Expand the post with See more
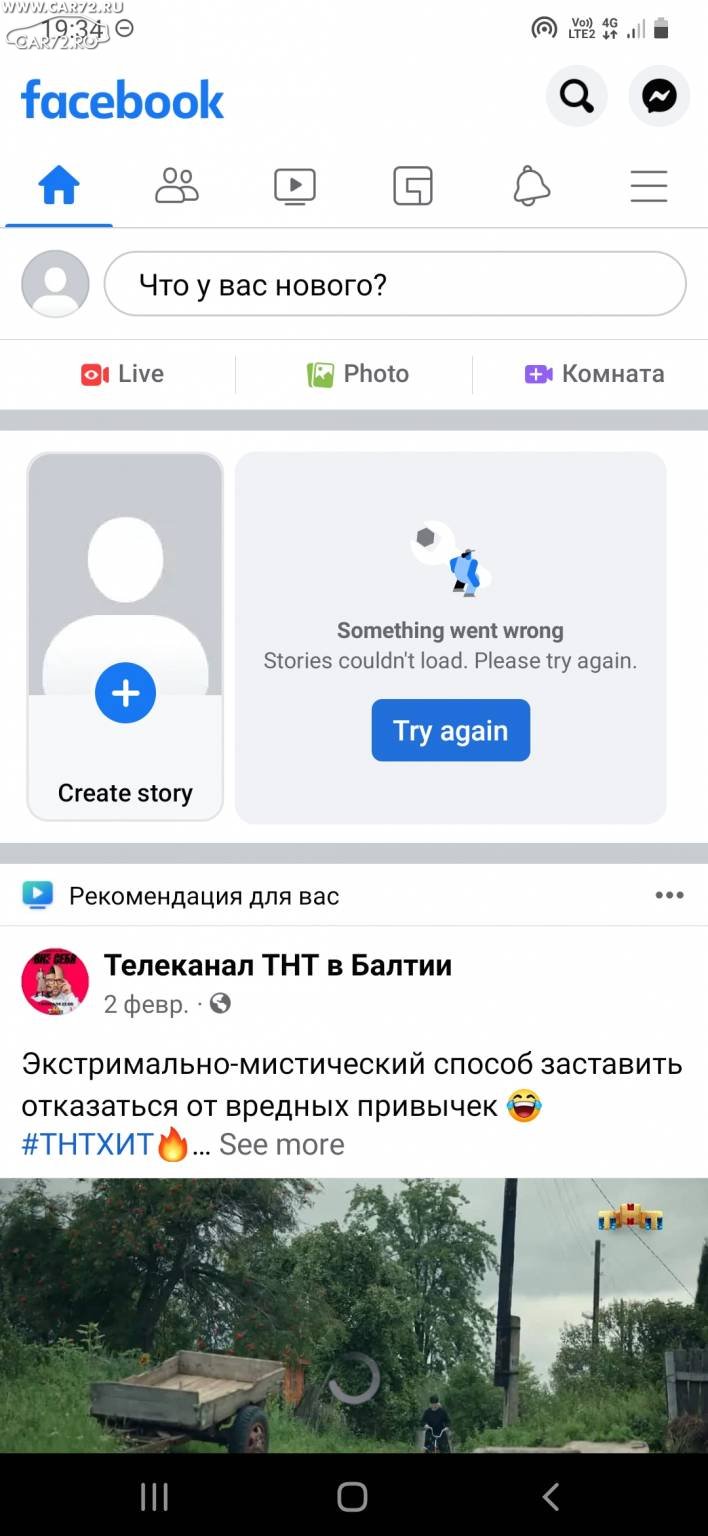The width and height of the screenshot is (708, 1536). pos(282,1144)
